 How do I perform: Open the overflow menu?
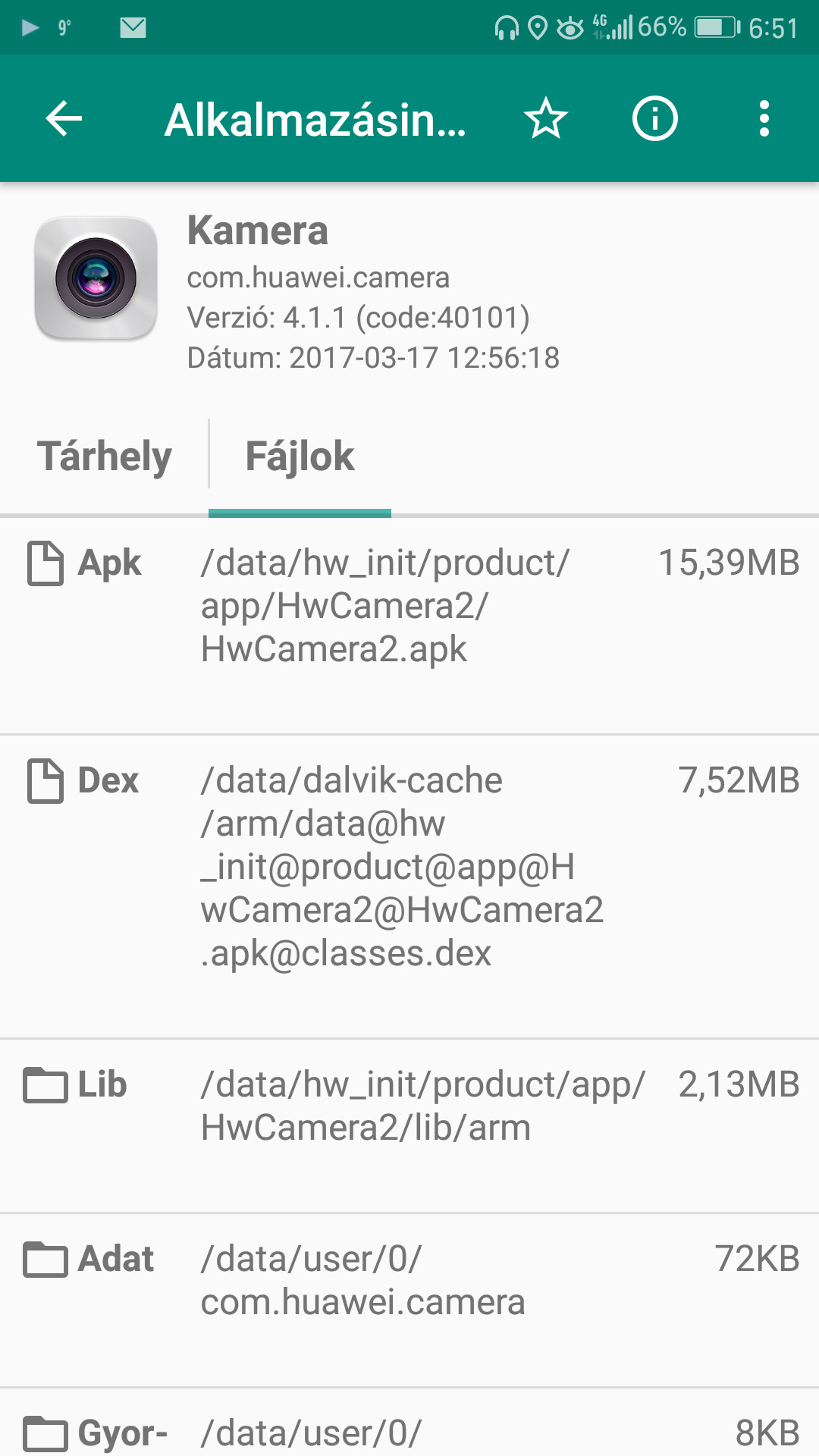click(x=764, y=119)
